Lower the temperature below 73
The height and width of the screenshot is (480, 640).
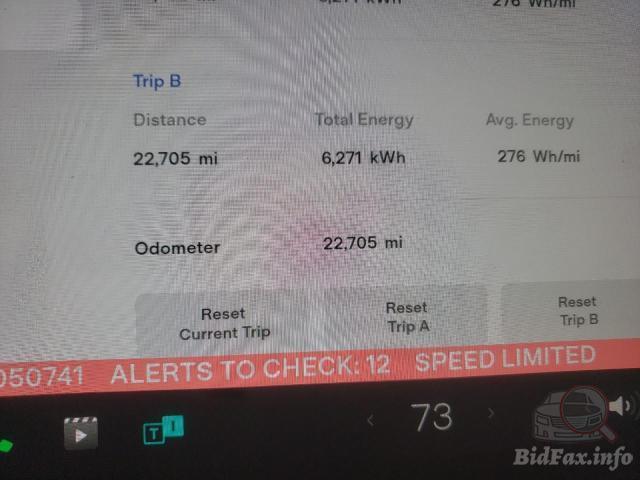(371, 419)
